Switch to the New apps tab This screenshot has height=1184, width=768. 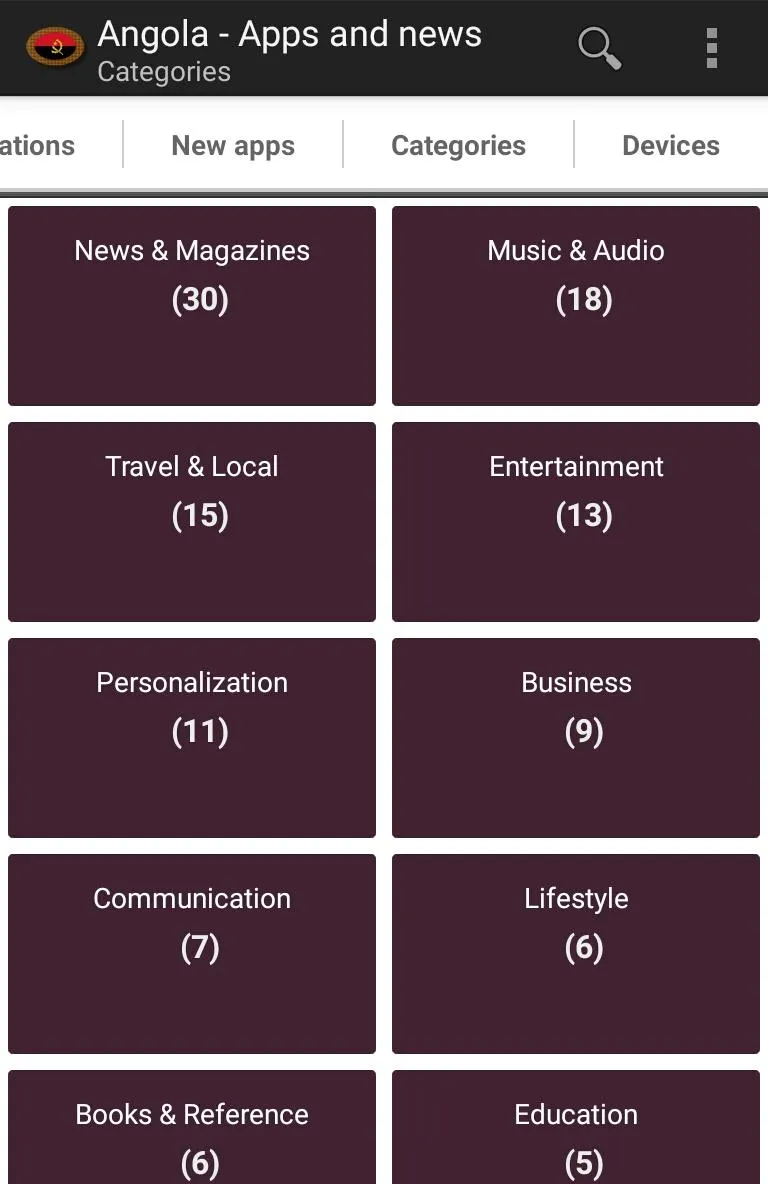tap(233, 146)
